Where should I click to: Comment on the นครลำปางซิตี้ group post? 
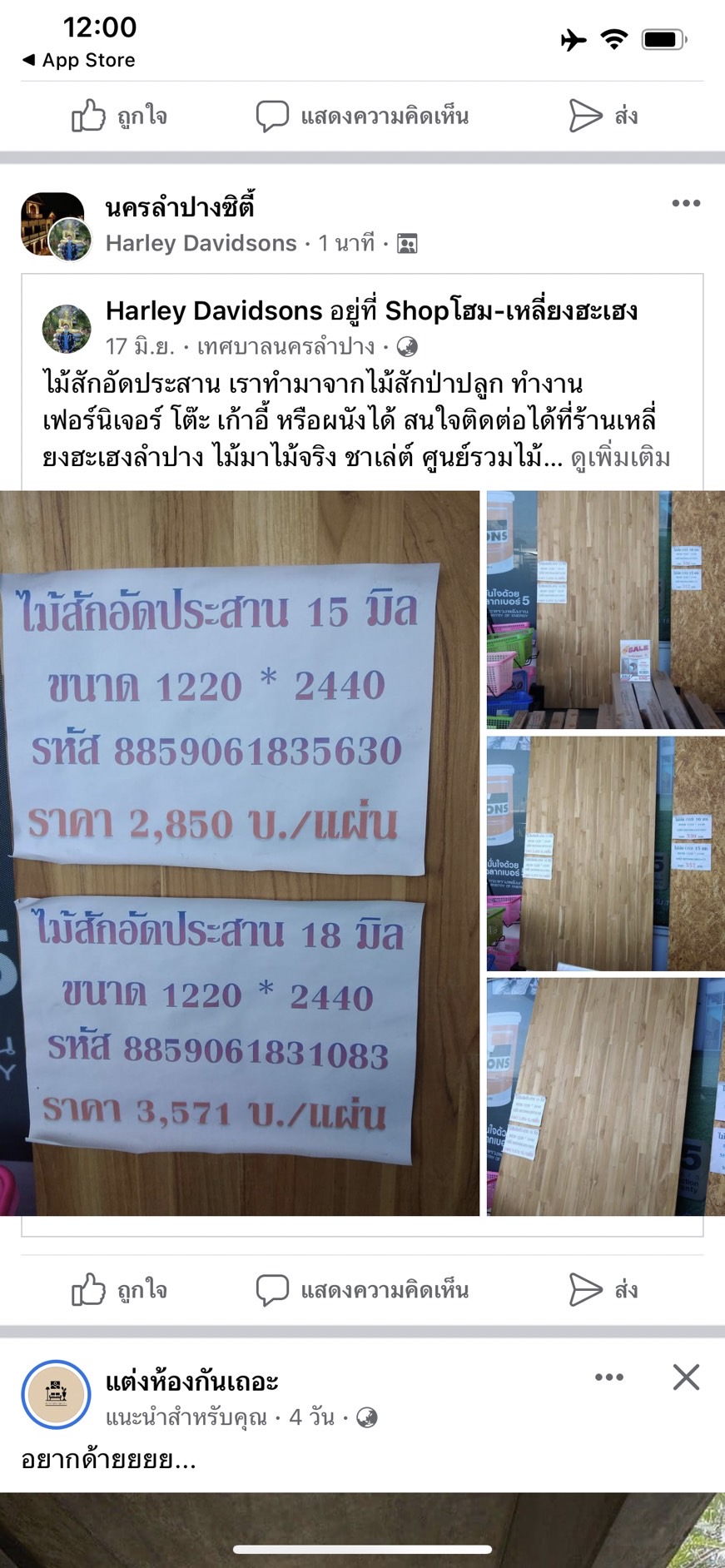click(x=362, y=1290)
